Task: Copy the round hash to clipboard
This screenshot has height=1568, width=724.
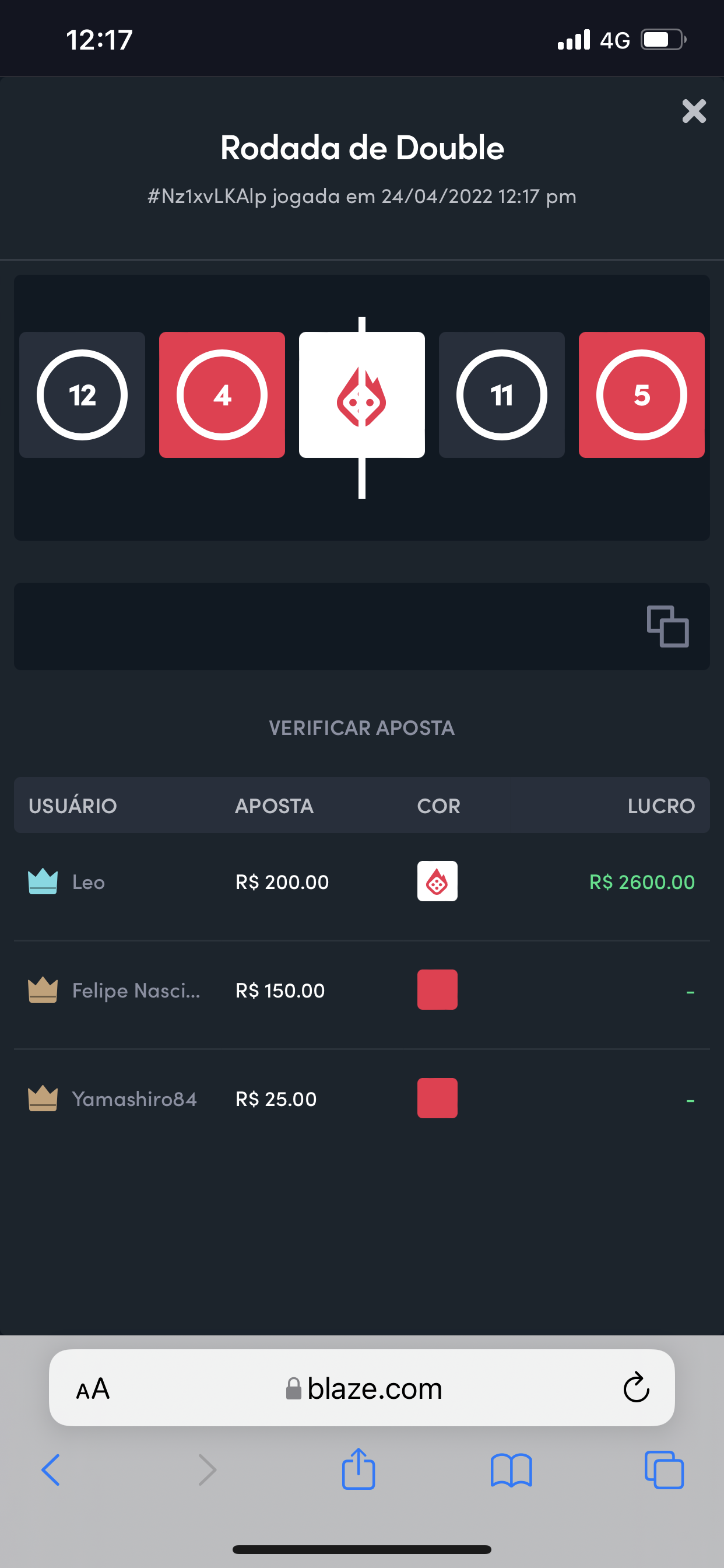Action: coord(667,626)
